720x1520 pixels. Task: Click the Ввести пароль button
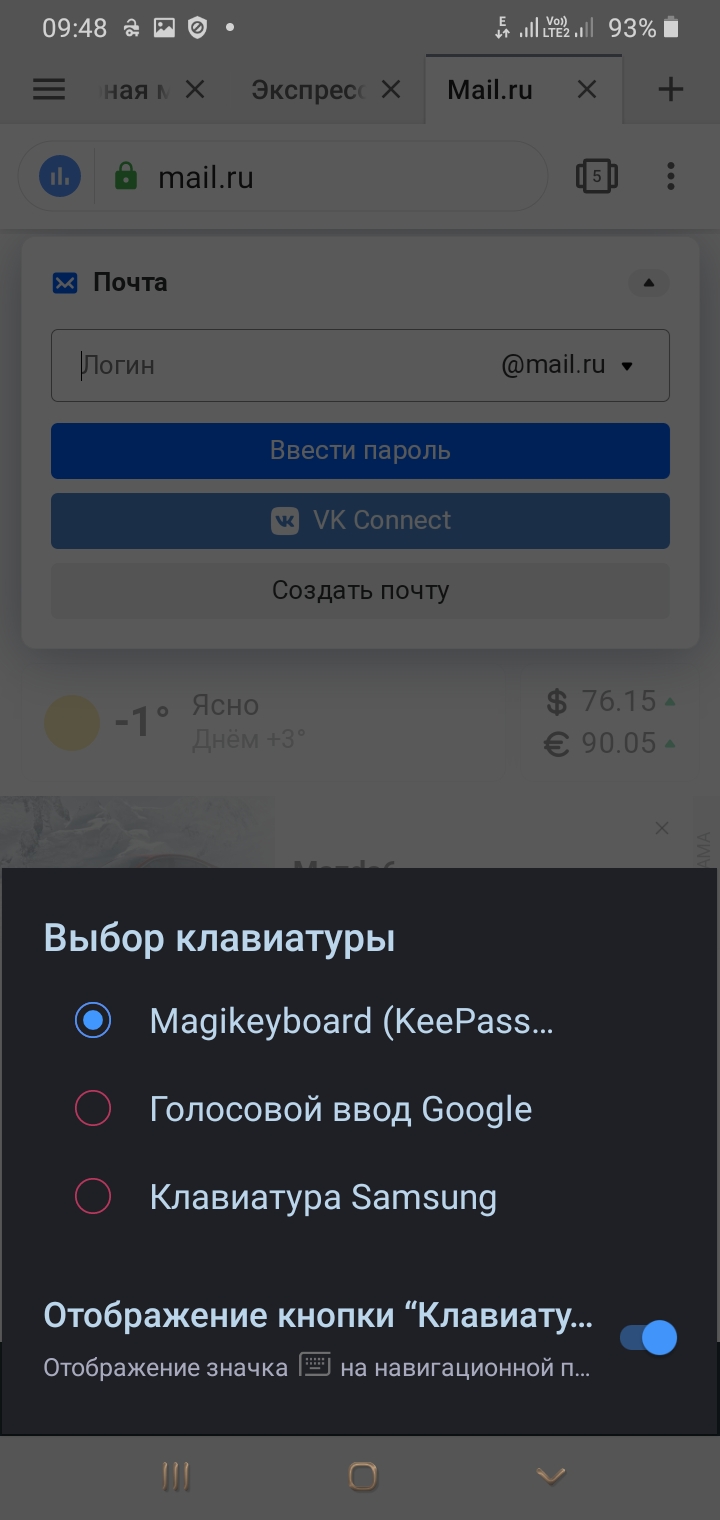[x=360, y=450]
